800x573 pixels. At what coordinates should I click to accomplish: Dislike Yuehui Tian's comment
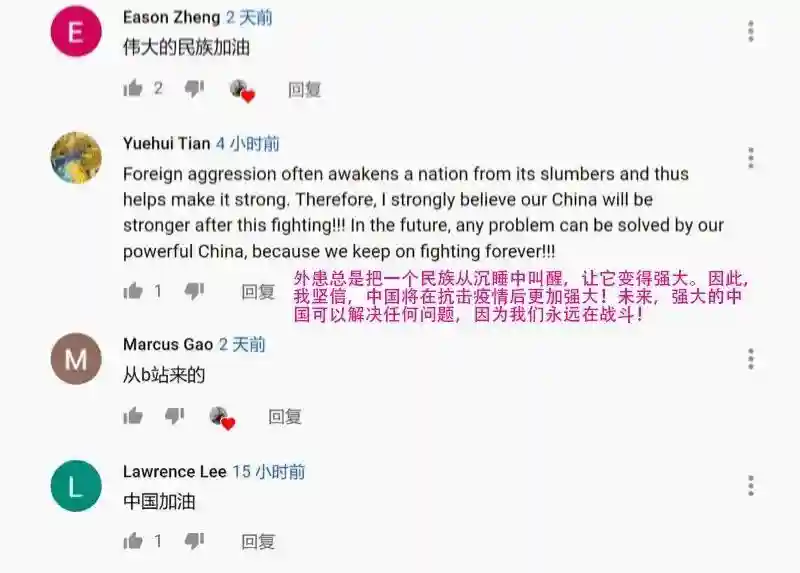194,291
